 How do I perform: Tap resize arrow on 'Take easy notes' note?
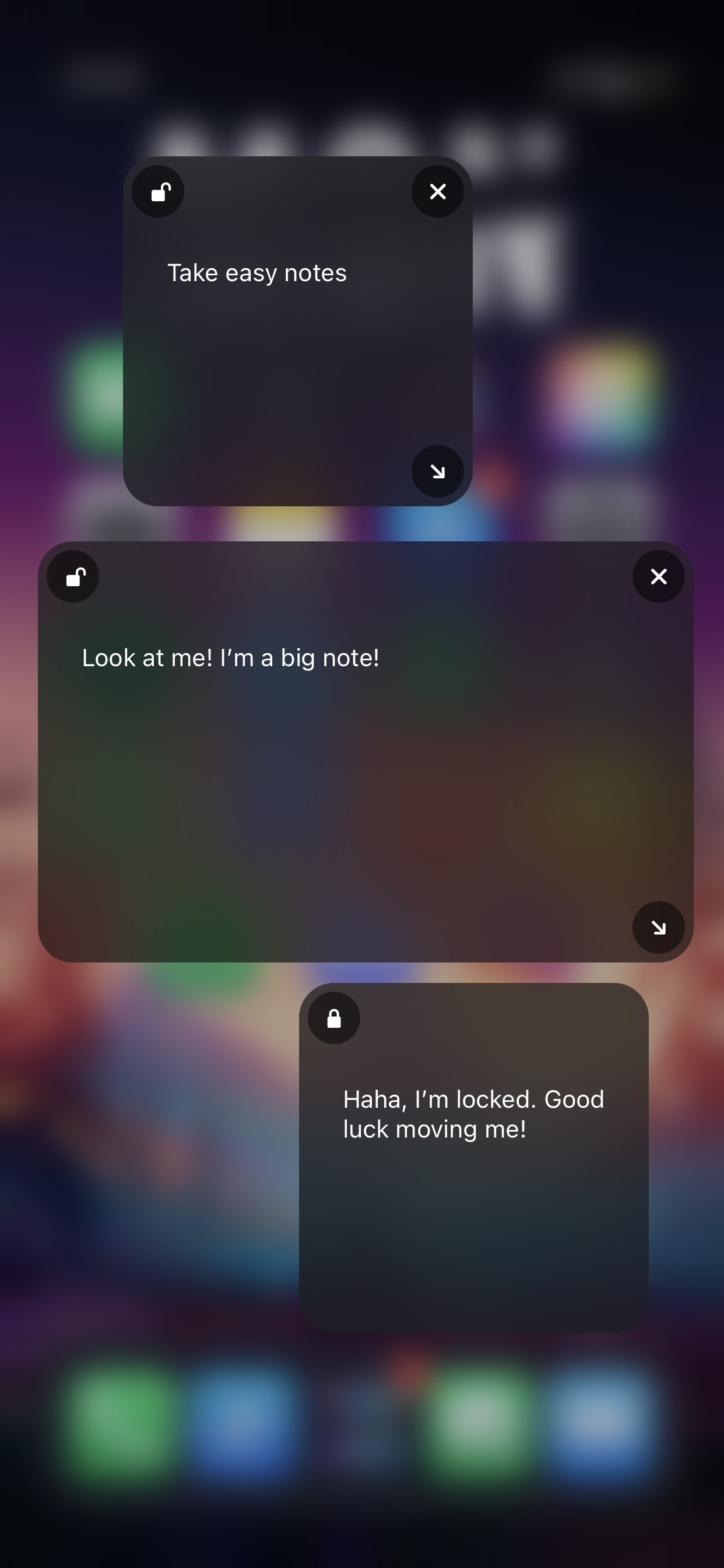click(437, 471)
